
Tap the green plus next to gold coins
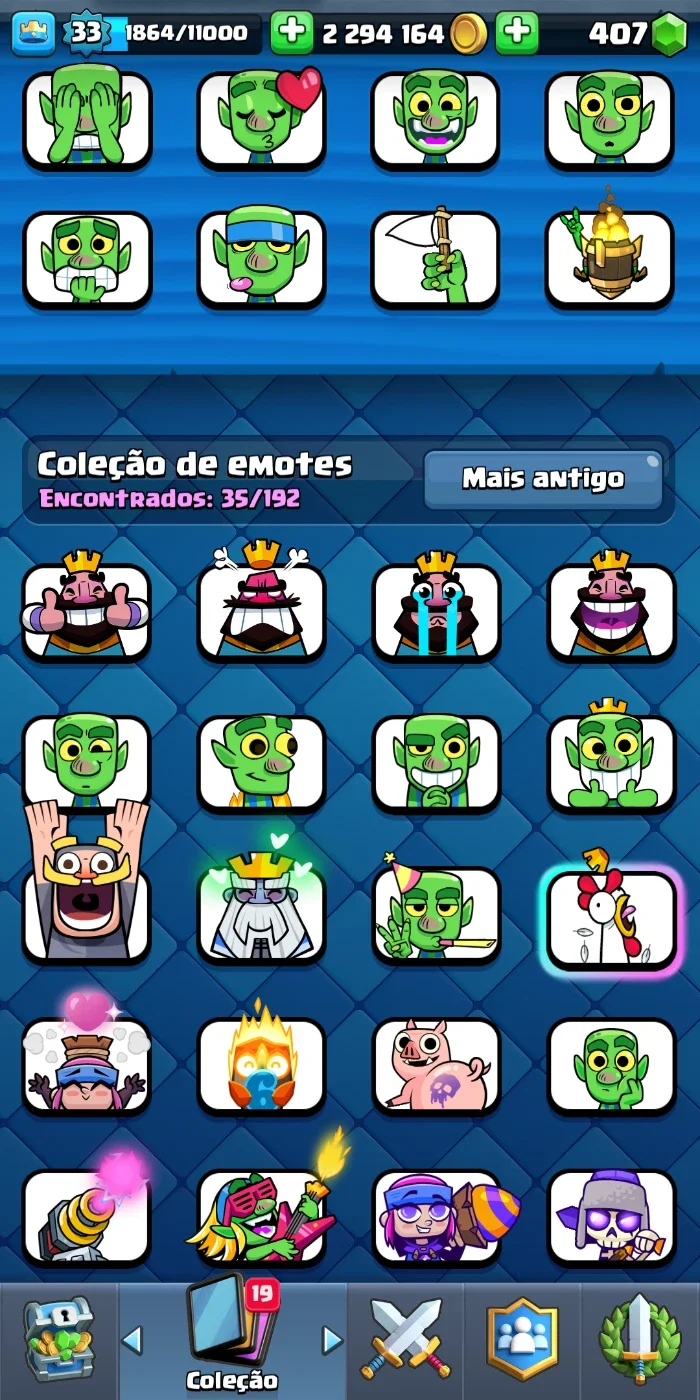(292, 33)
